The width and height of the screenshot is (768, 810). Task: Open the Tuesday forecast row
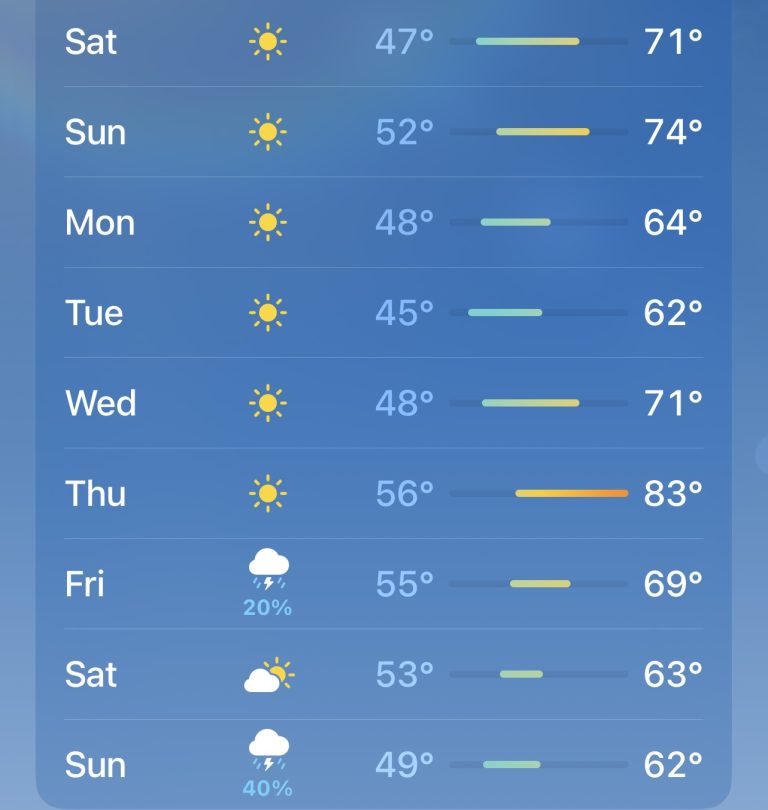383,313
